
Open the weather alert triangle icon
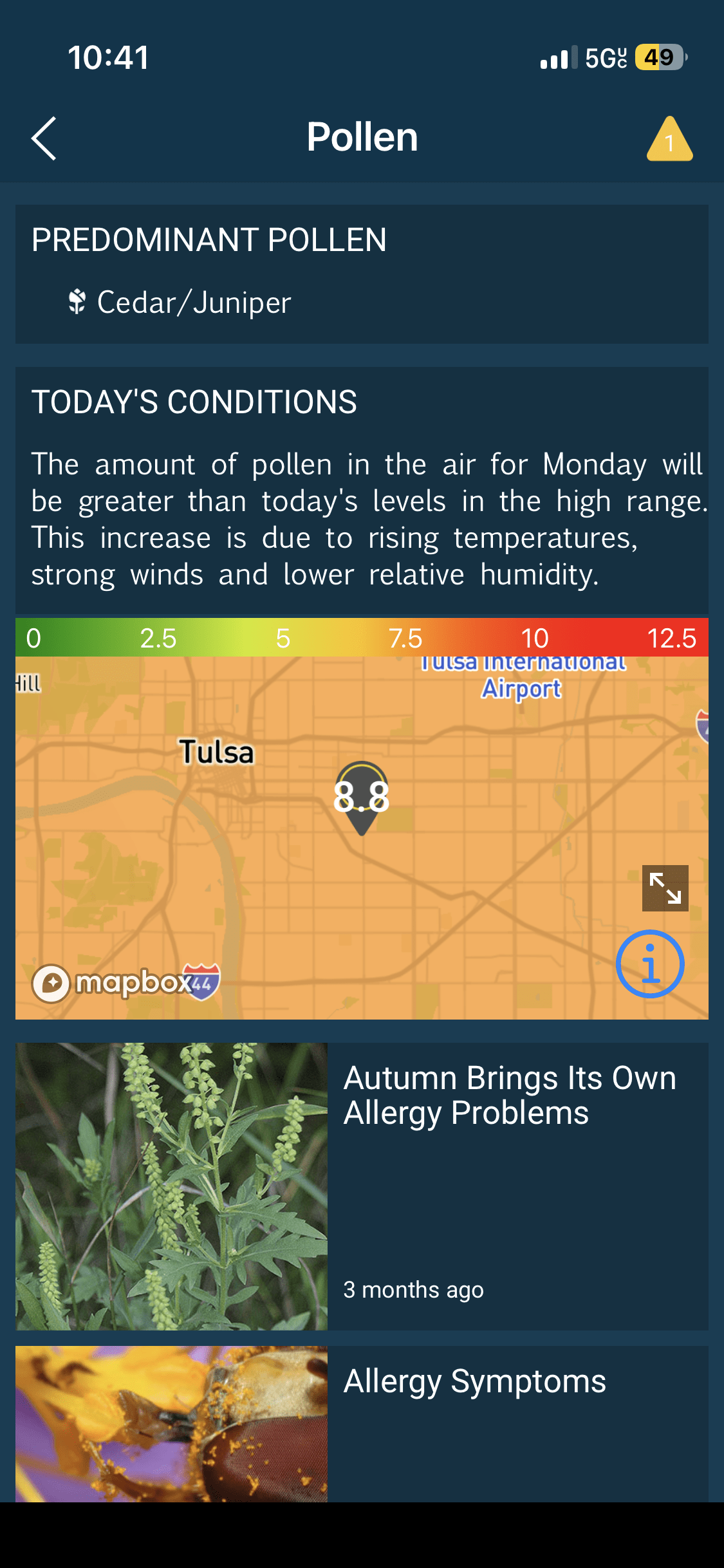click(x=669, y=139)
